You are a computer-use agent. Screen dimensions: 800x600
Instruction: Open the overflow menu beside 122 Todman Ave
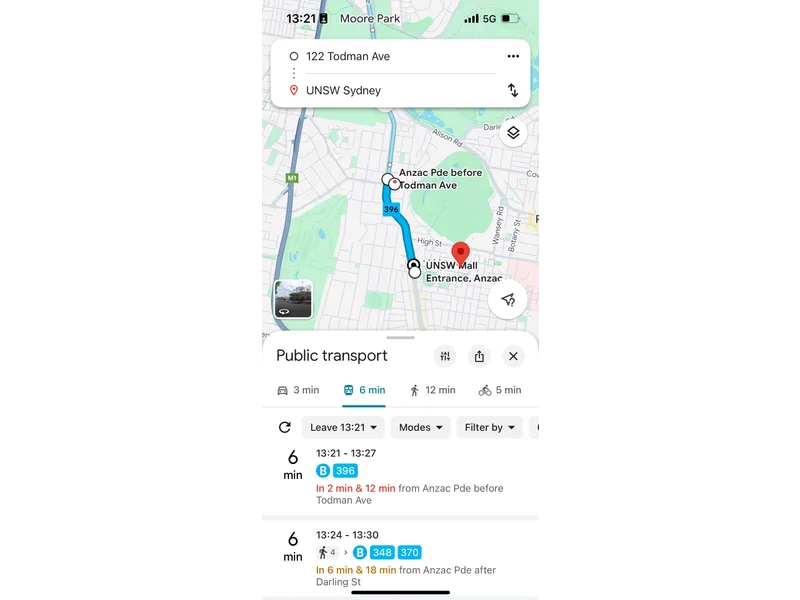click(513, 57)
